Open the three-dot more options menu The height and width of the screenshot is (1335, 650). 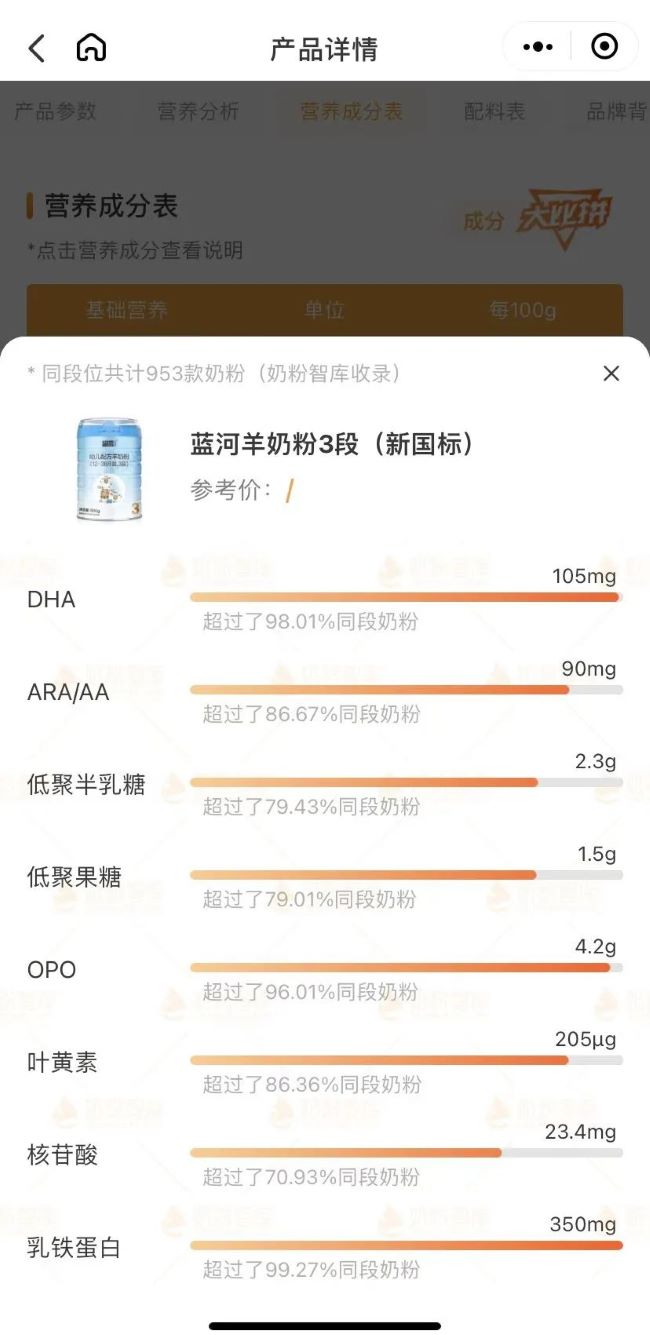(538, 47)
